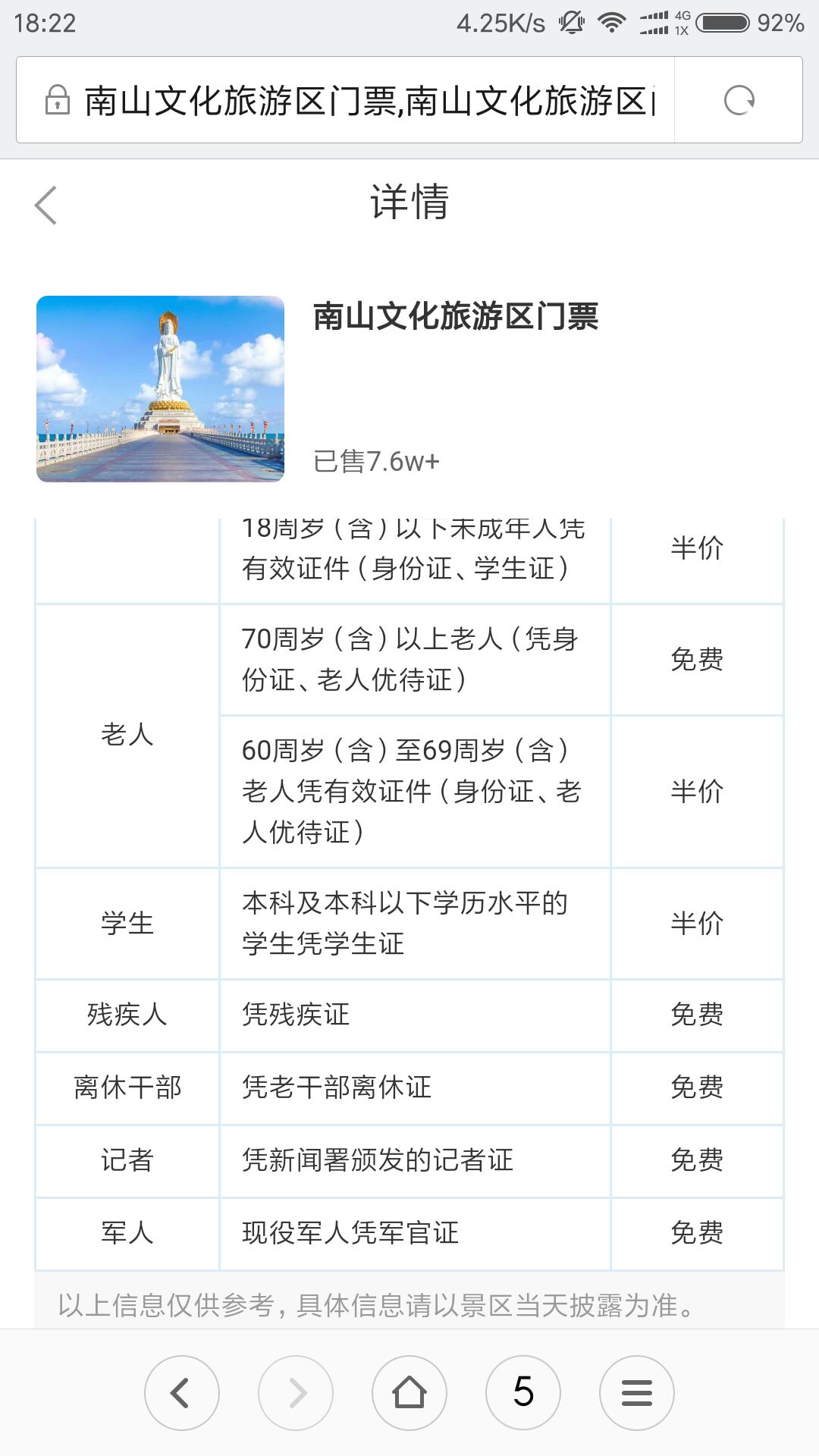Image resolution: width=819 pixels, height=1456 pixels.
Task: Tap the browser forward button
Action: point(296,1393)
